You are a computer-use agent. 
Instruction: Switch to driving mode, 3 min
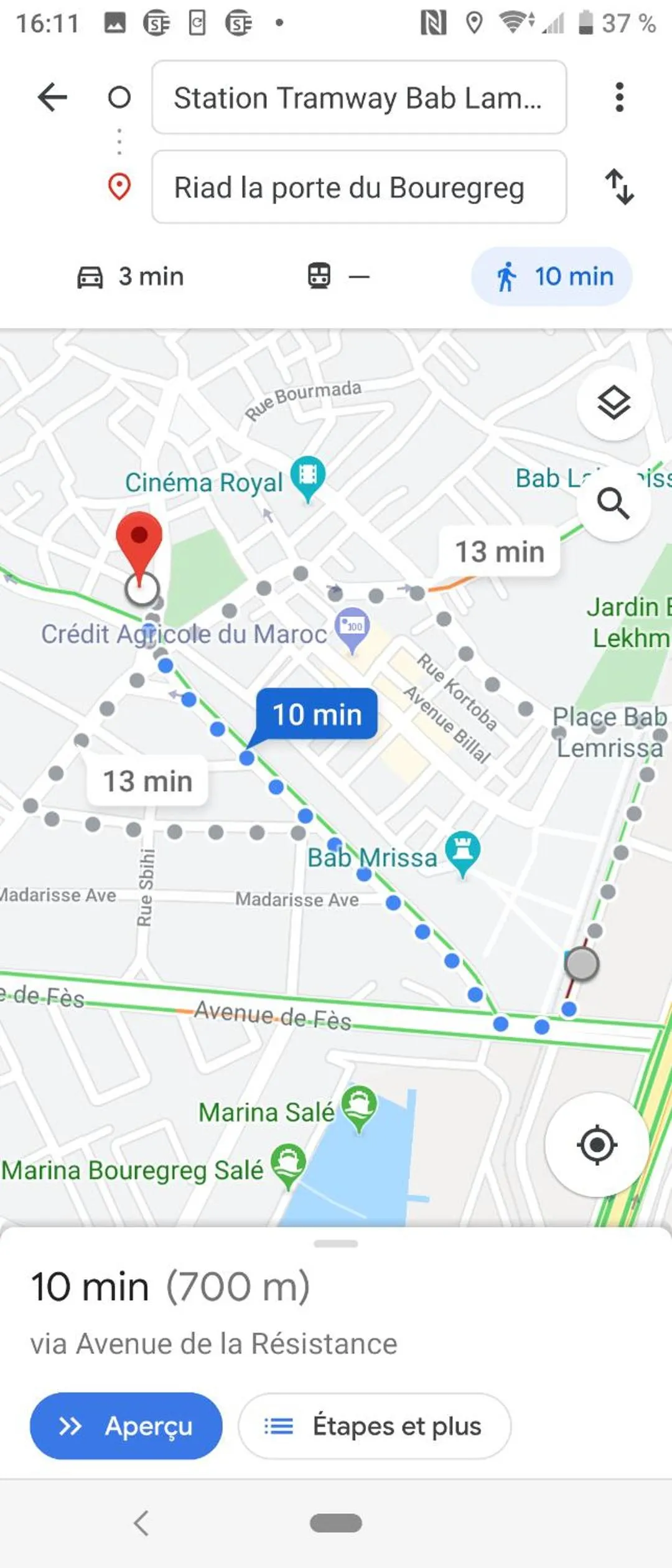click(131, 276)
